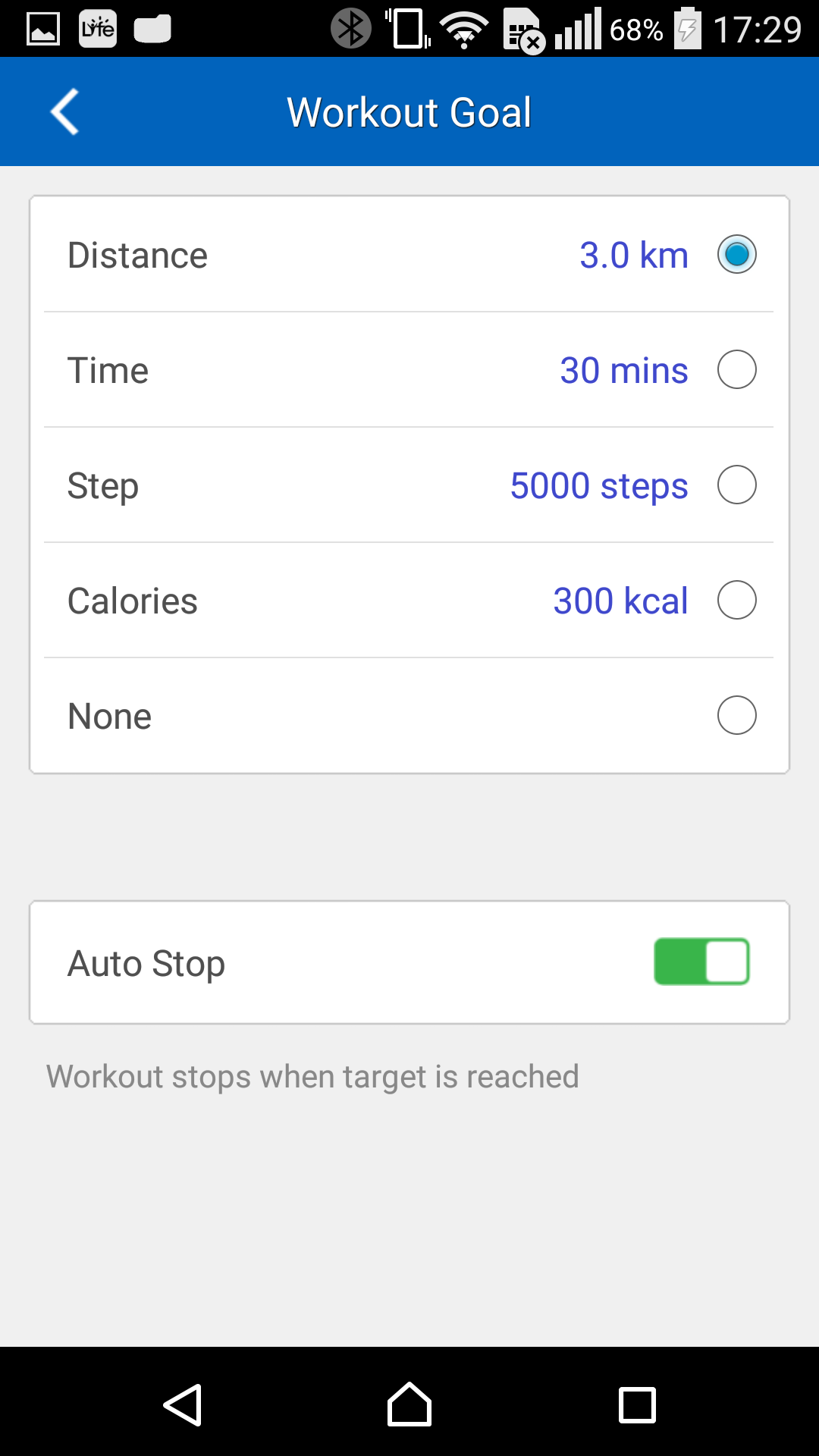
Task: Edit the 3.0 km distance value
Action: click(634, 255)
